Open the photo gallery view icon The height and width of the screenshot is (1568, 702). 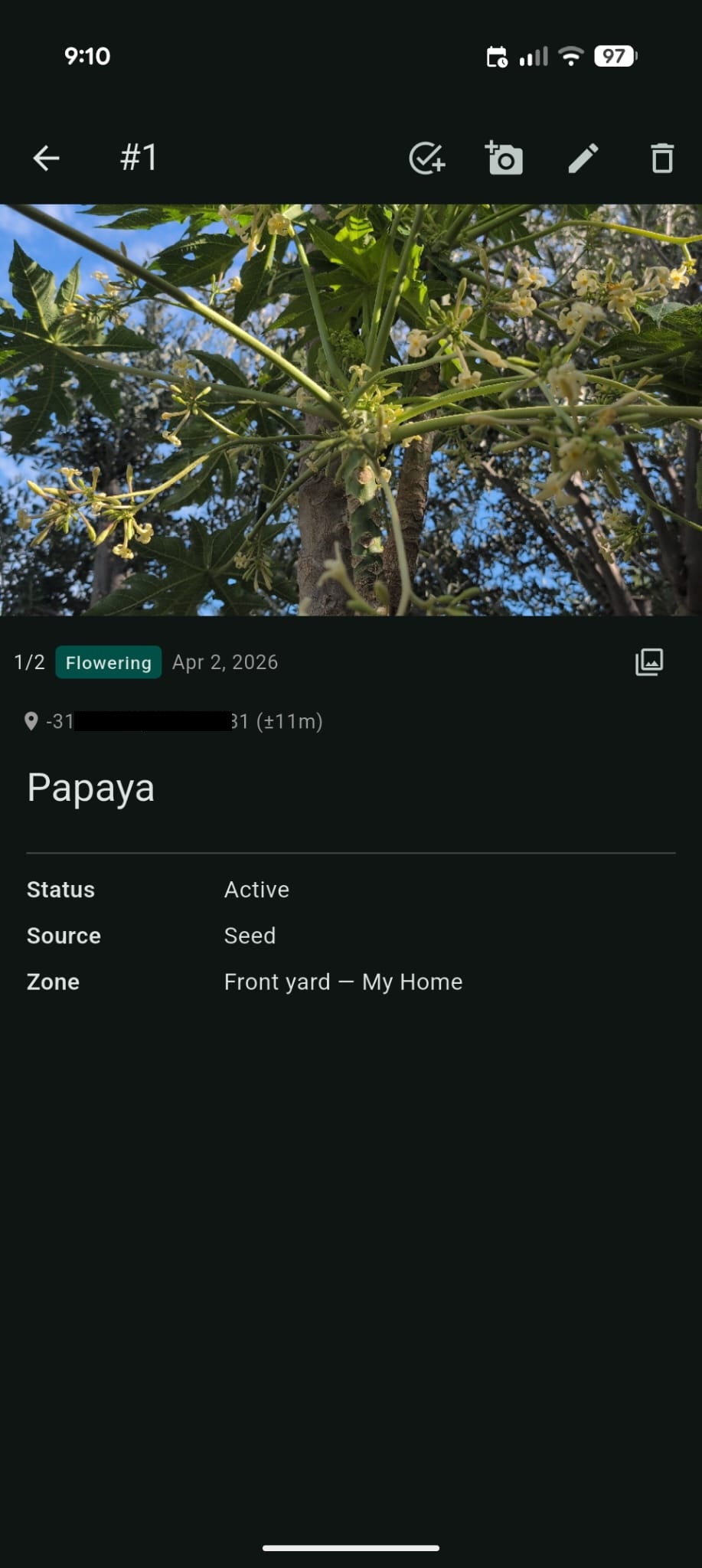click(648, 661)
